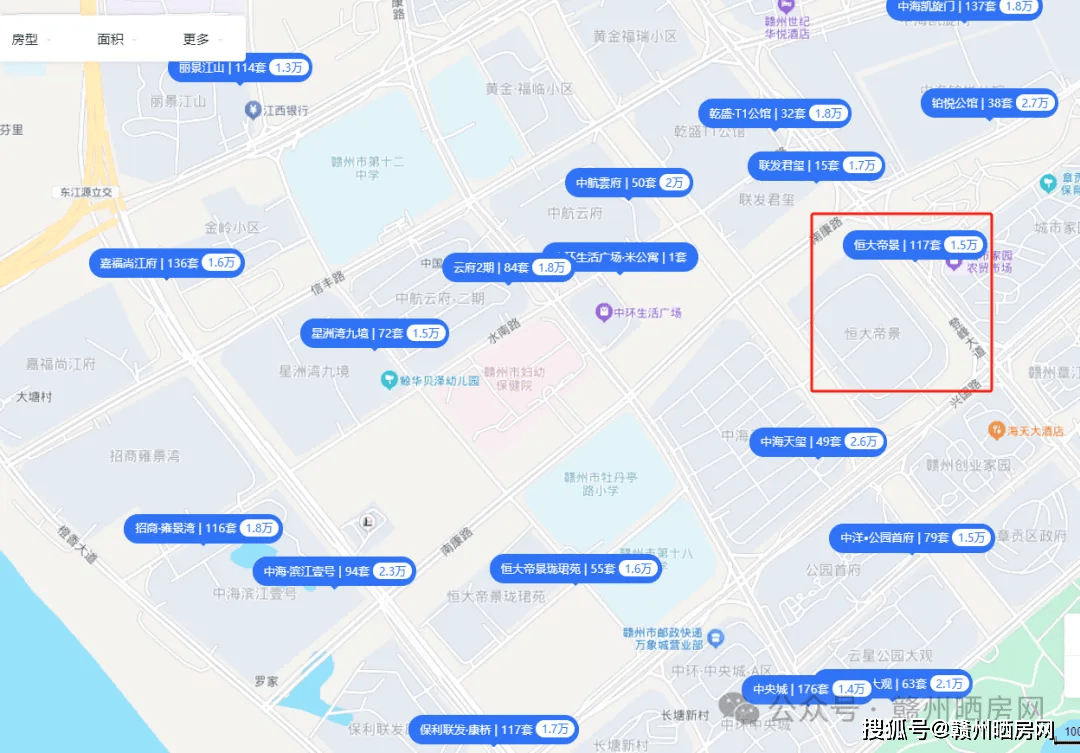Select the 星洲湾九境 72套 marker

click(x=374, y=333)
